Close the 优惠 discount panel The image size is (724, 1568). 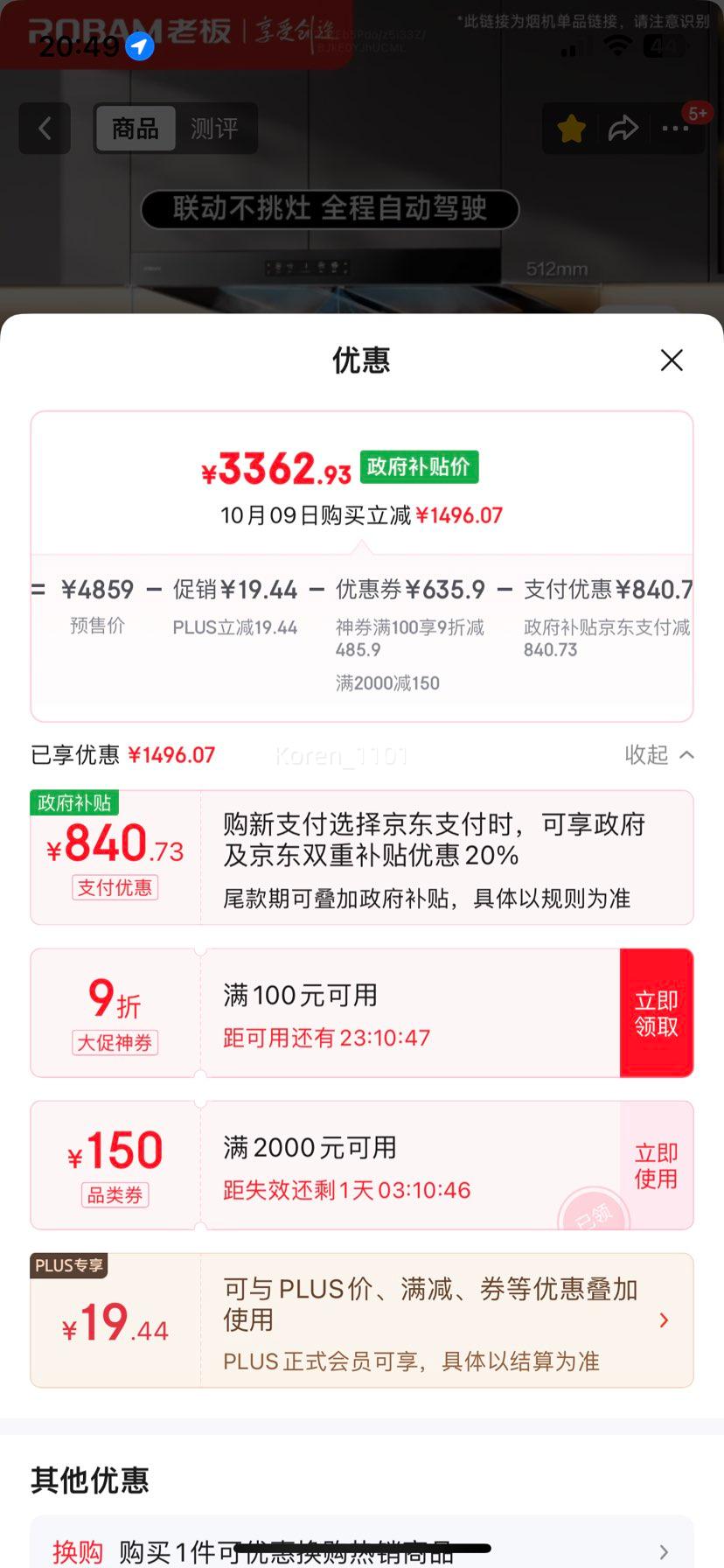click(672, 360)
